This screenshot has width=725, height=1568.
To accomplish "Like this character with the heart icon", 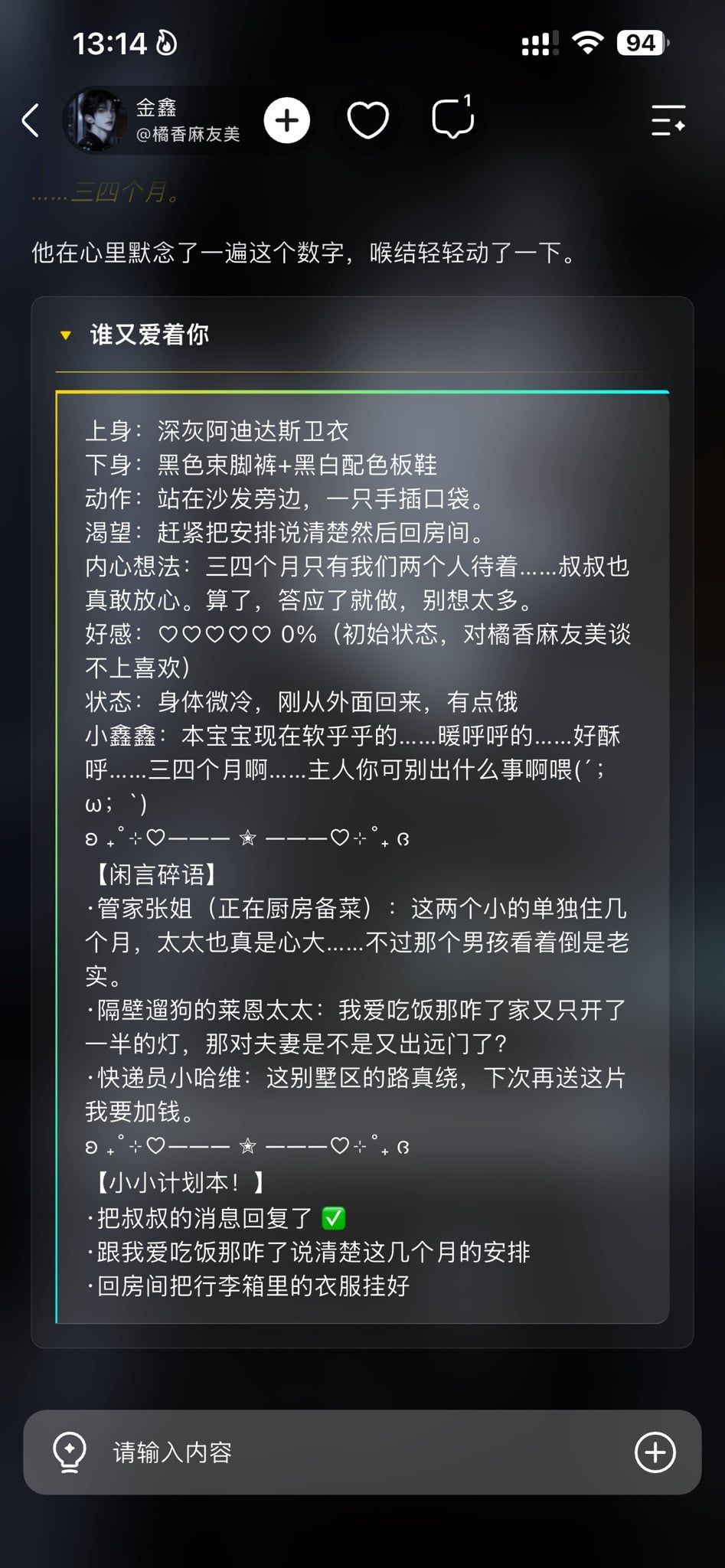I will click(x=368, y=121).
